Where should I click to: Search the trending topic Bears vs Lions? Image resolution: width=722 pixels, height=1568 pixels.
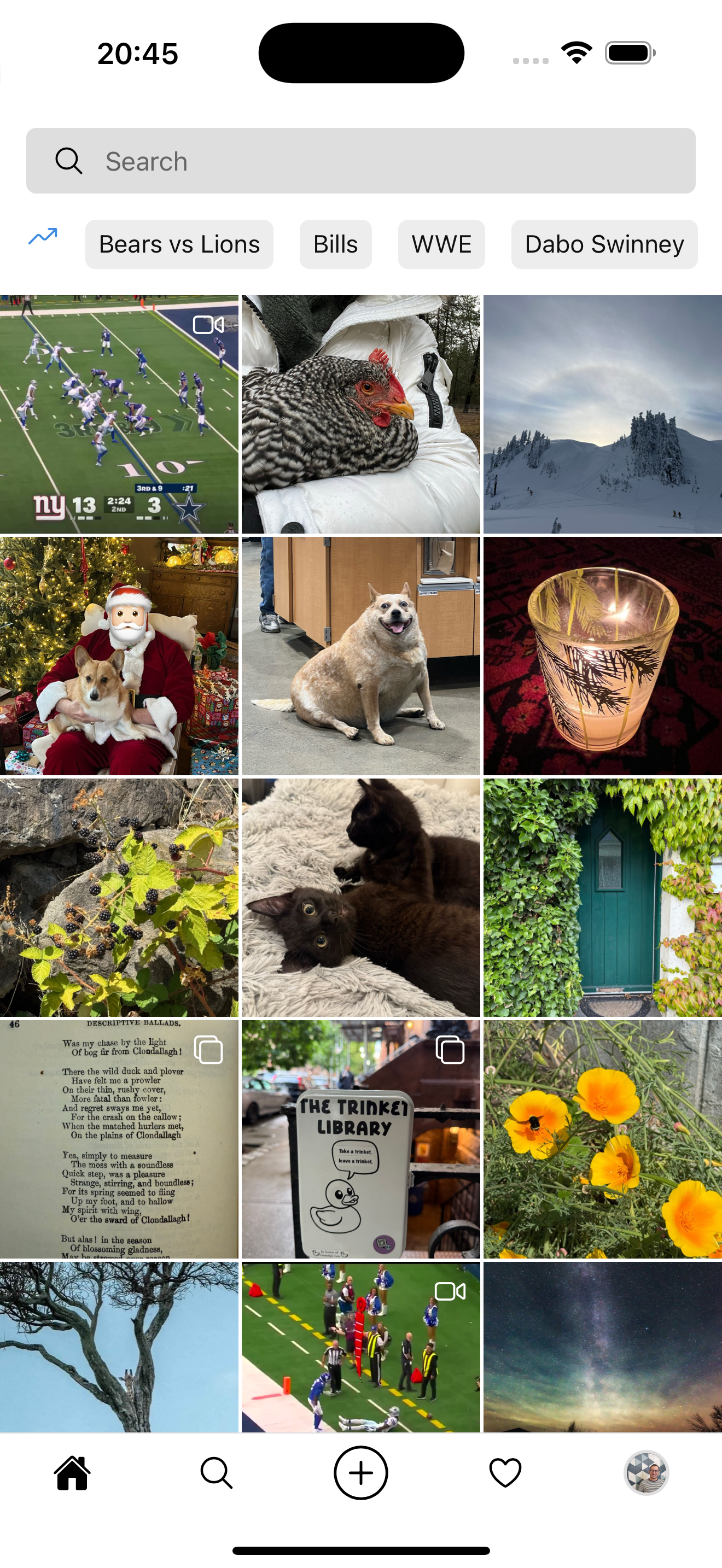click(x=179, y=244)
